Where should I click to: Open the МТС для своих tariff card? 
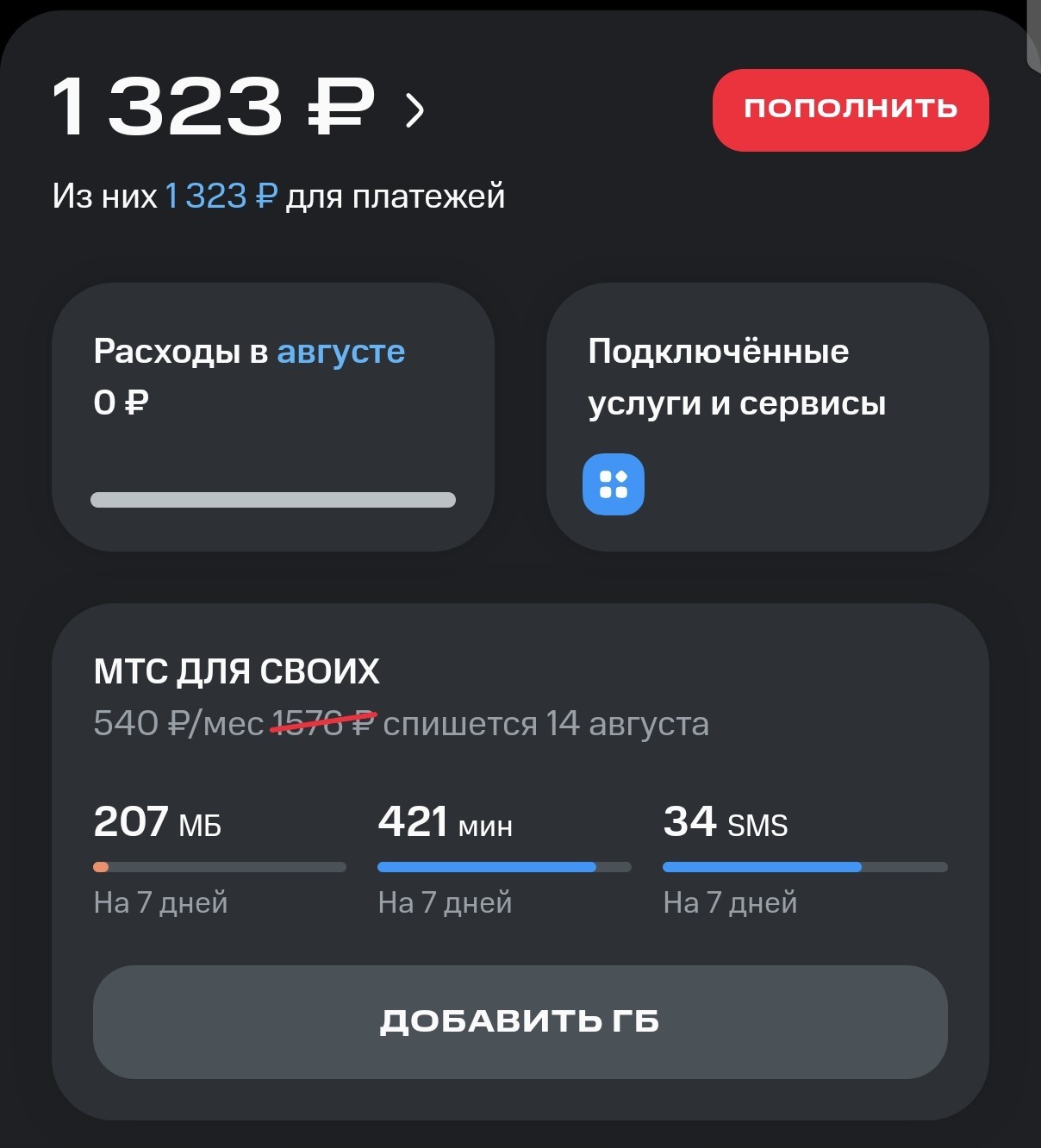(x=520, y=776)
